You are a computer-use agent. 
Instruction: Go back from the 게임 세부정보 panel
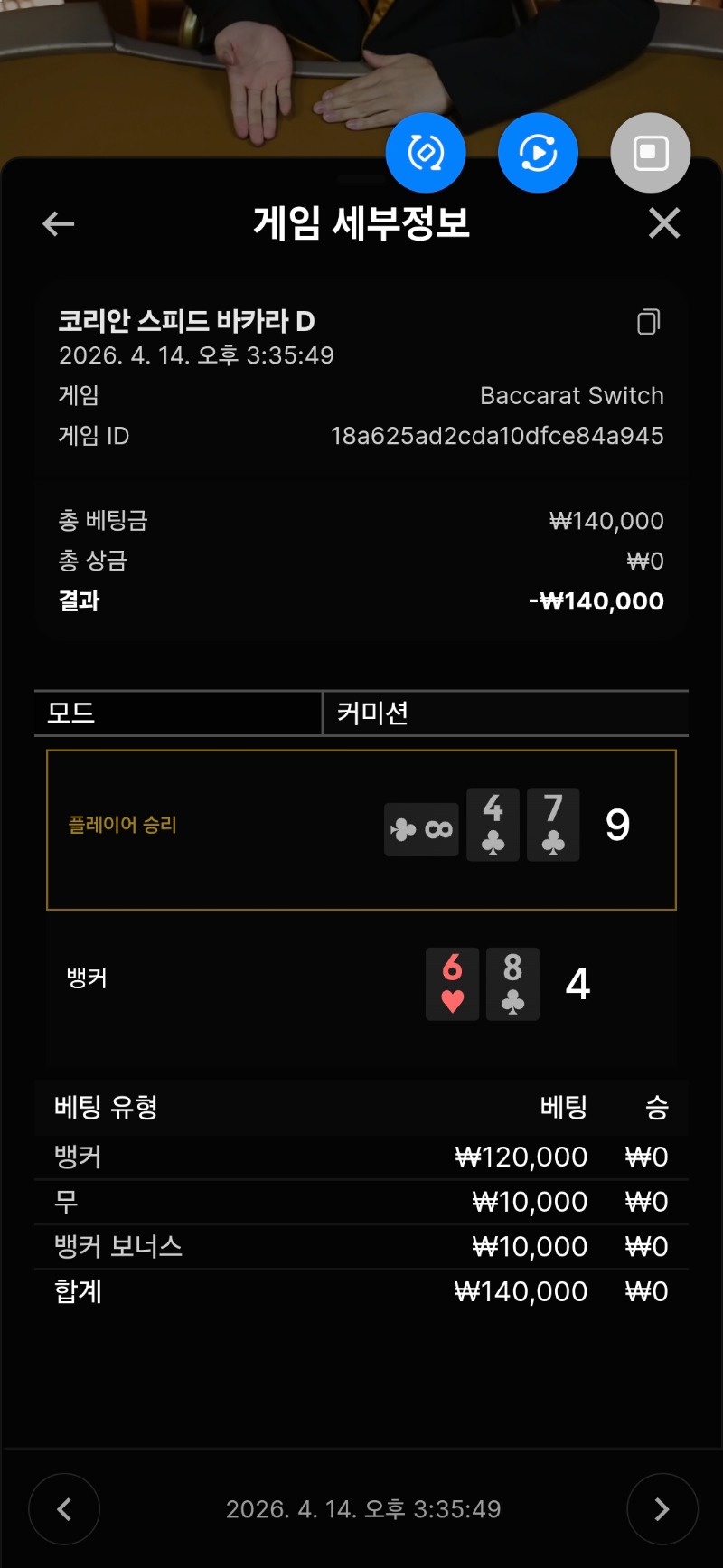pos(59,223)
